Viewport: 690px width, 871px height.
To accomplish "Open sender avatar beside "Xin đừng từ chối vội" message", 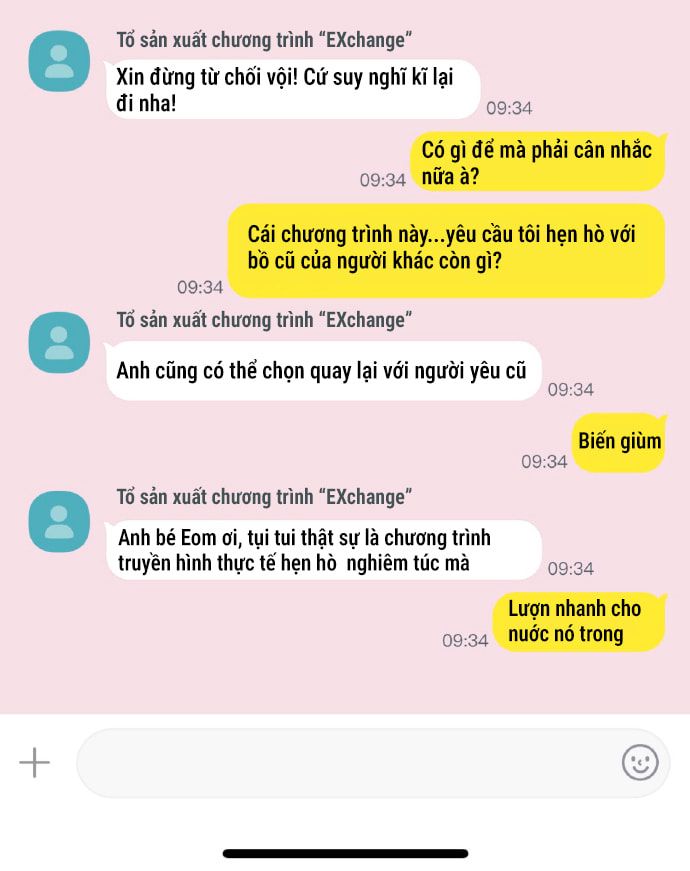I will (x=59, y=61).
